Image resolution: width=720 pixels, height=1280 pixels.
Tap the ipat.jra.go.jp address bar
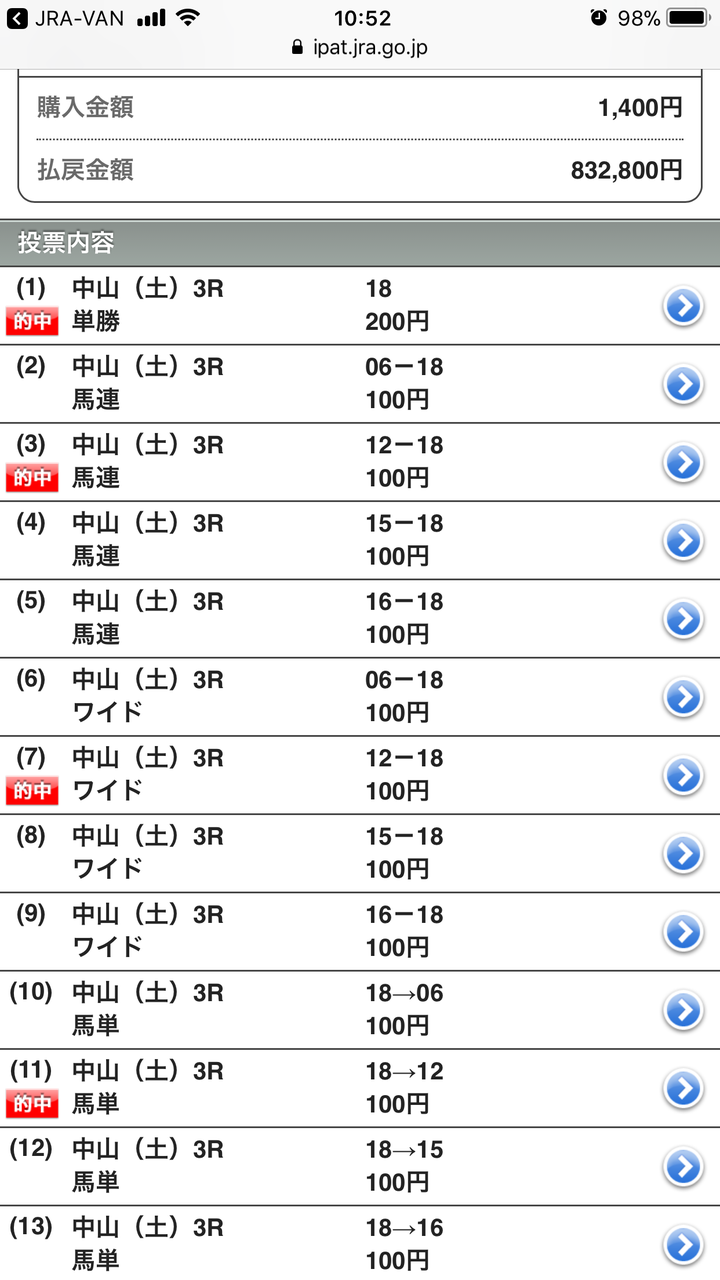pyautogui.click(x=360, y=47)
